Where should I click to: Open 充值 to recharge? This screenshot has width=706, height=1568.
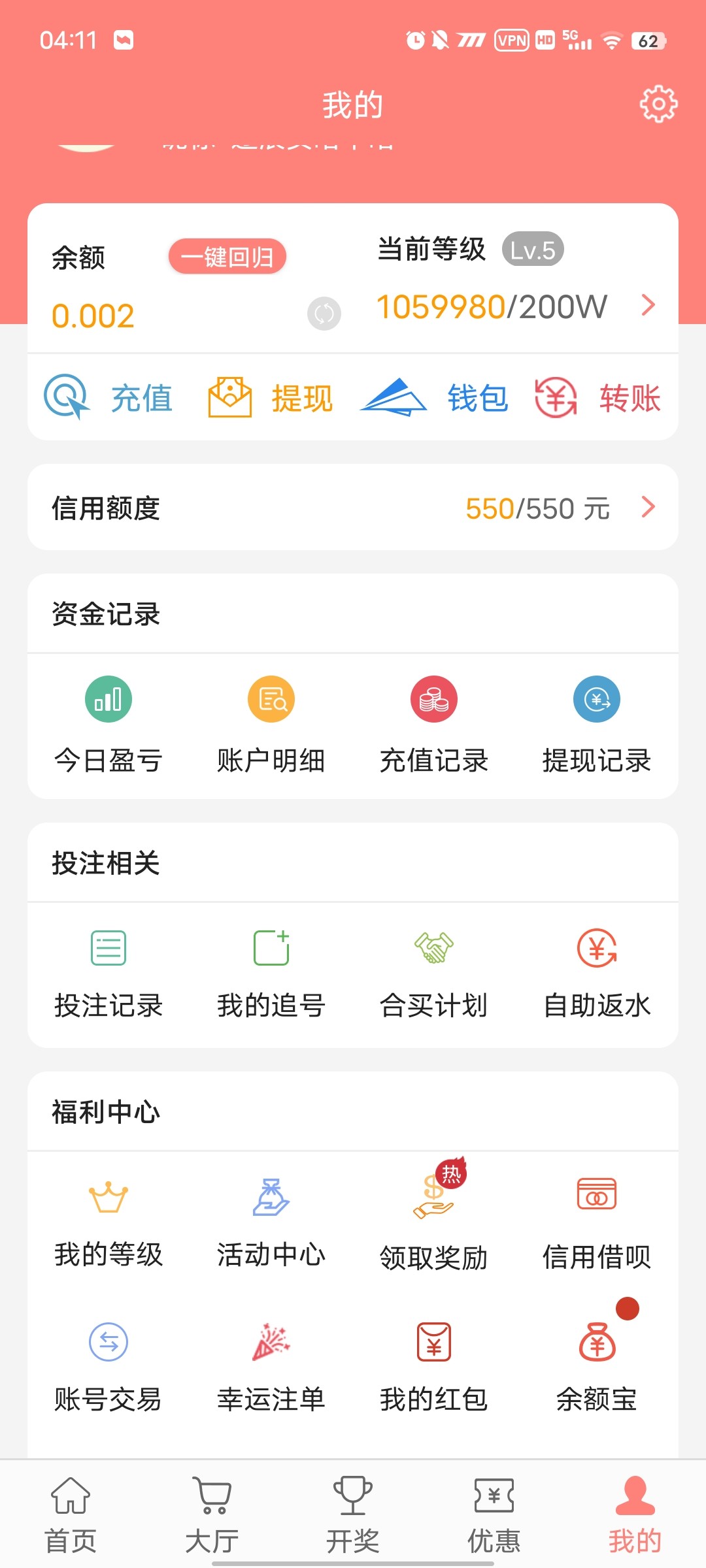pos(109,397)
